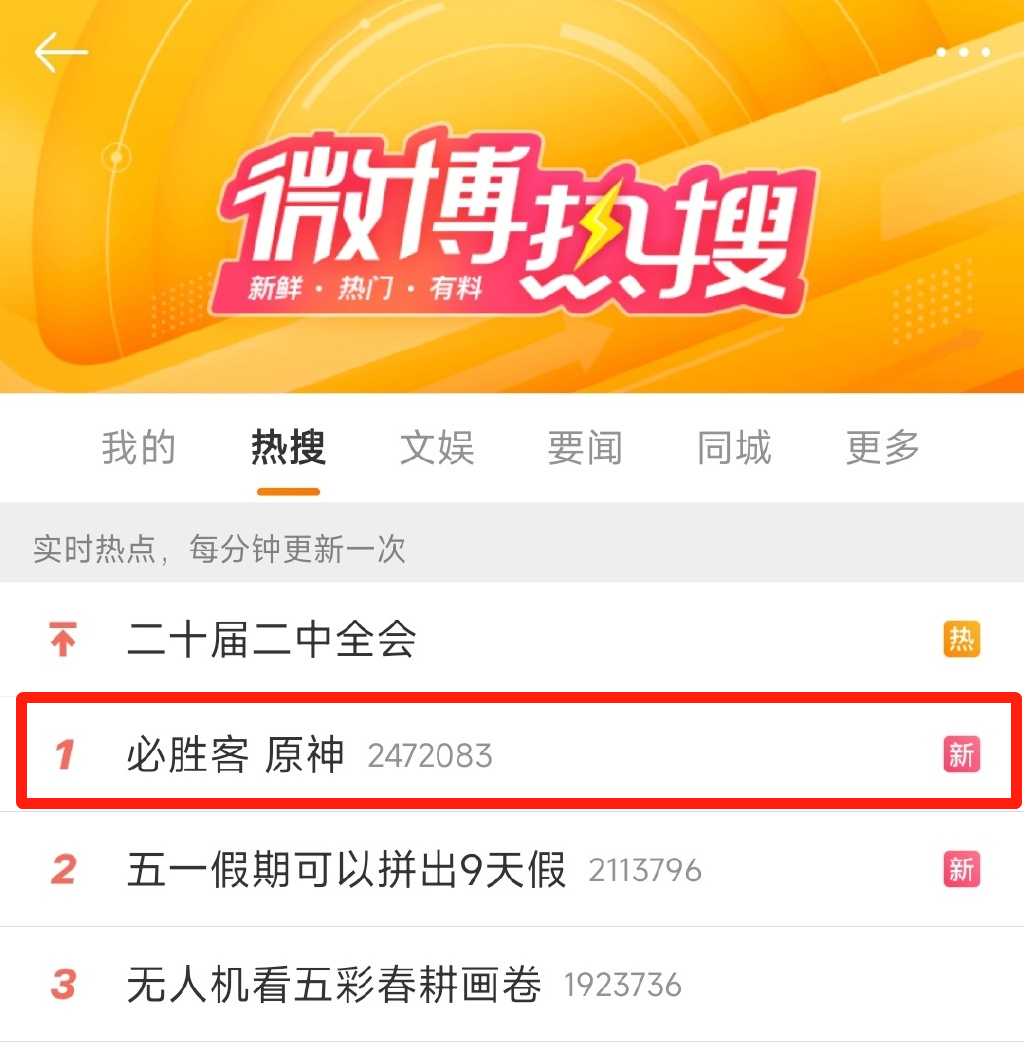Click the 新 badge next to the holiday topic

[961, 870]
